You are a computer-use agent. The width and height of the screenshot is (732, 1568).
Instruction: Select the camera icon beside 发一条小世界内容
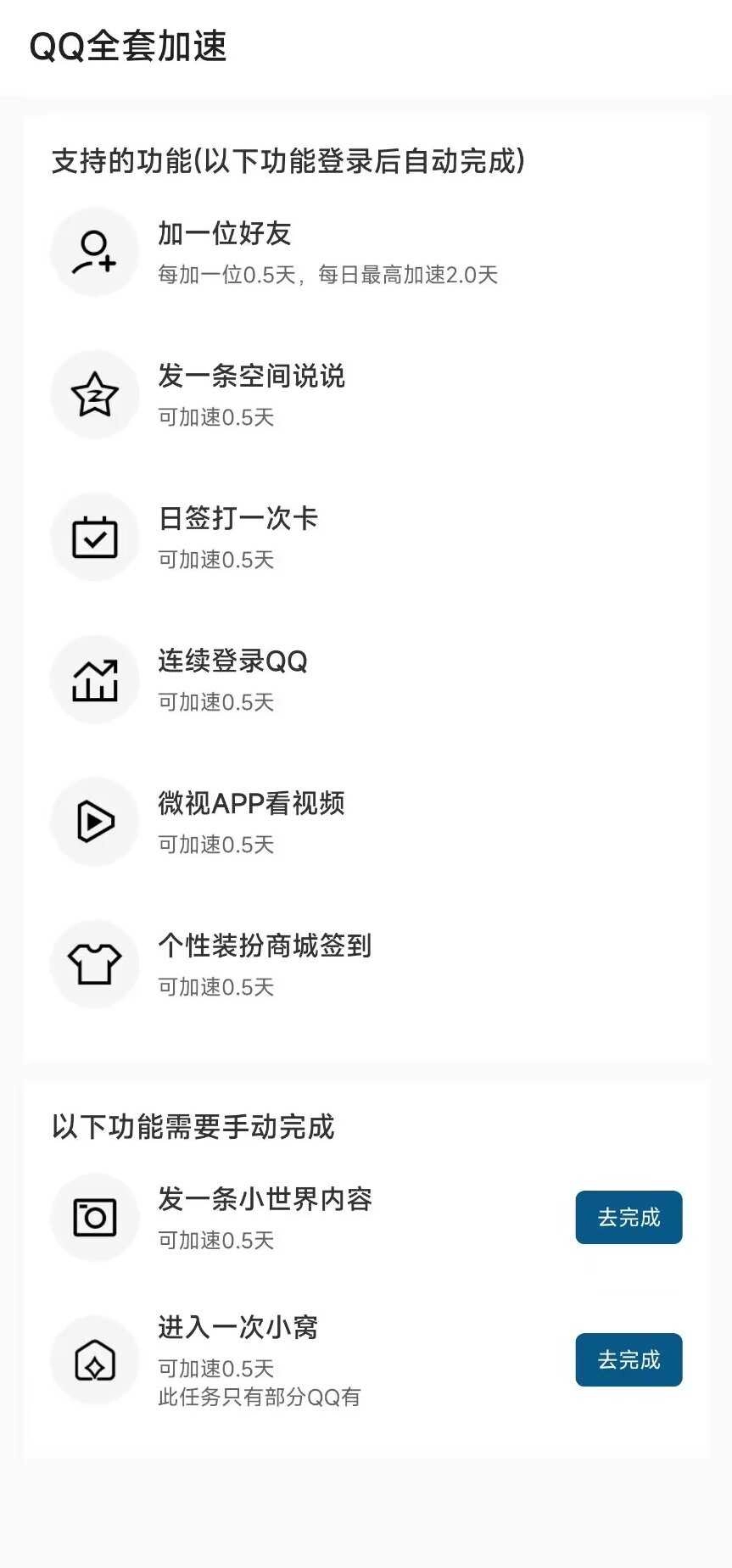pyautogui.click(x=94, y=1217)
